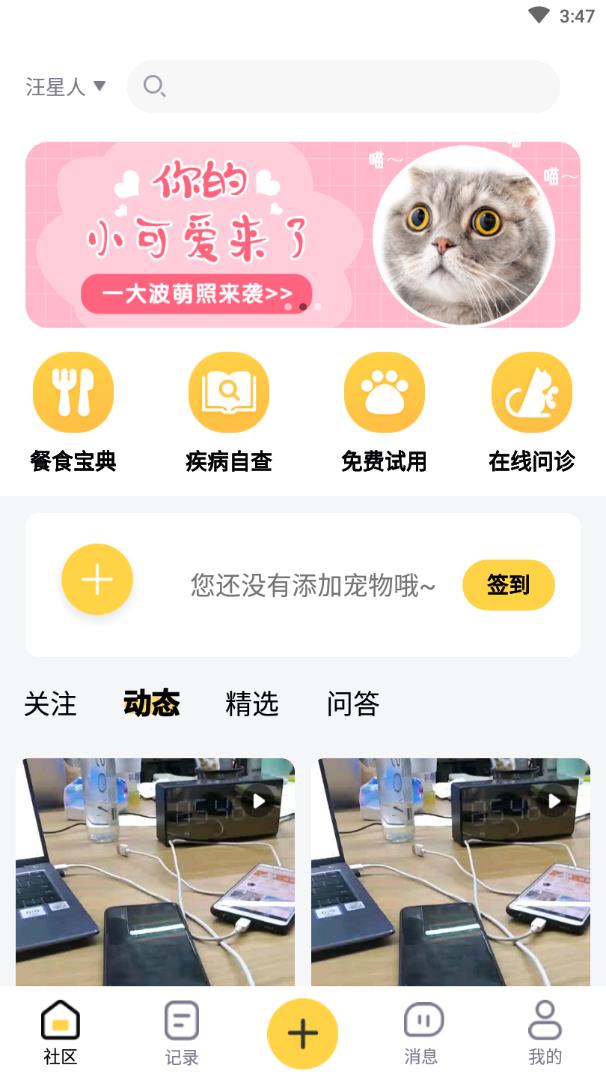
Task: Go to the 社区 community tab
Action: click(60, 1034)
